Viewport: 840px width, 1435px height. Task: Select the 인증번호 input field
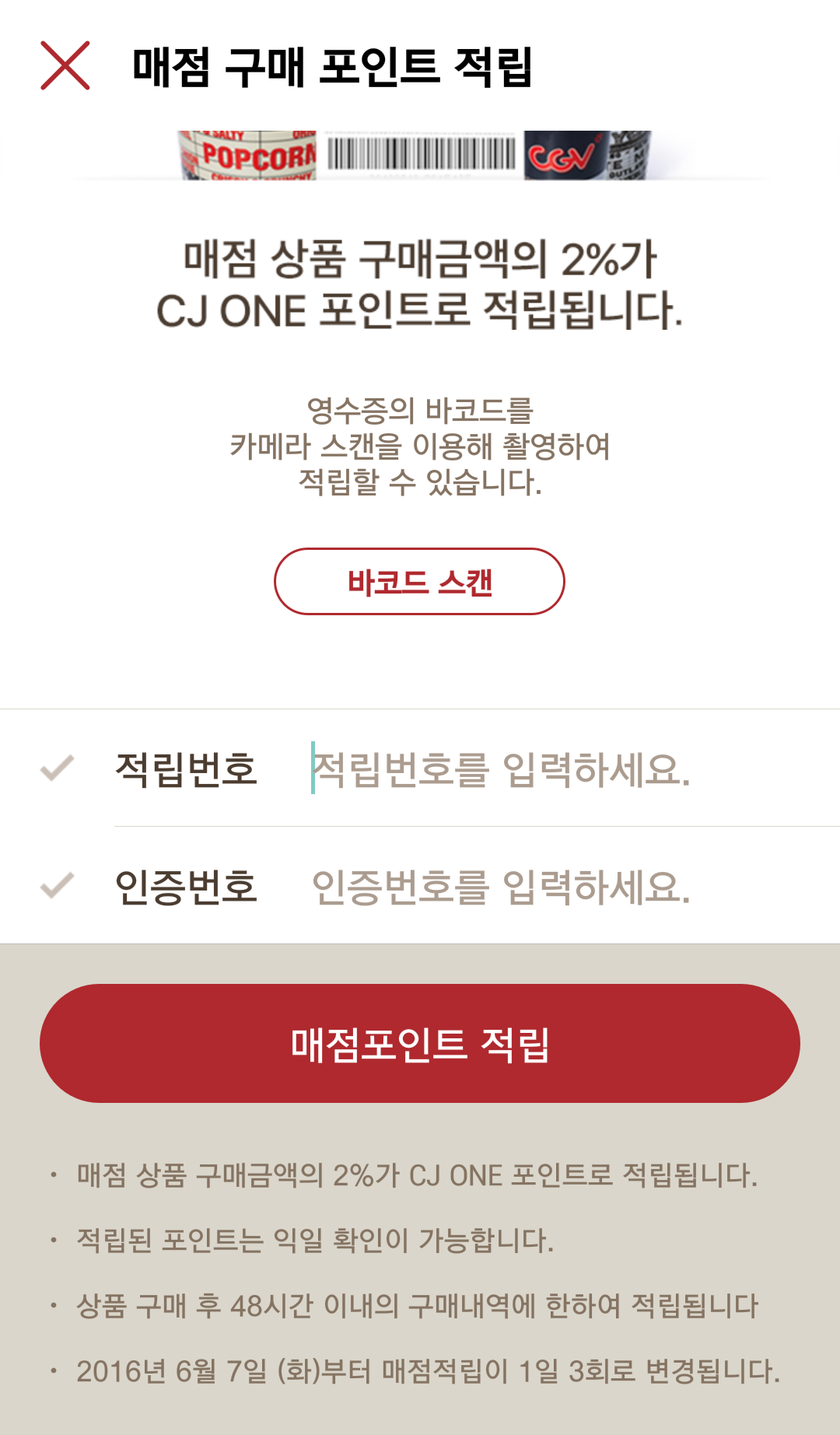[544, 887]
